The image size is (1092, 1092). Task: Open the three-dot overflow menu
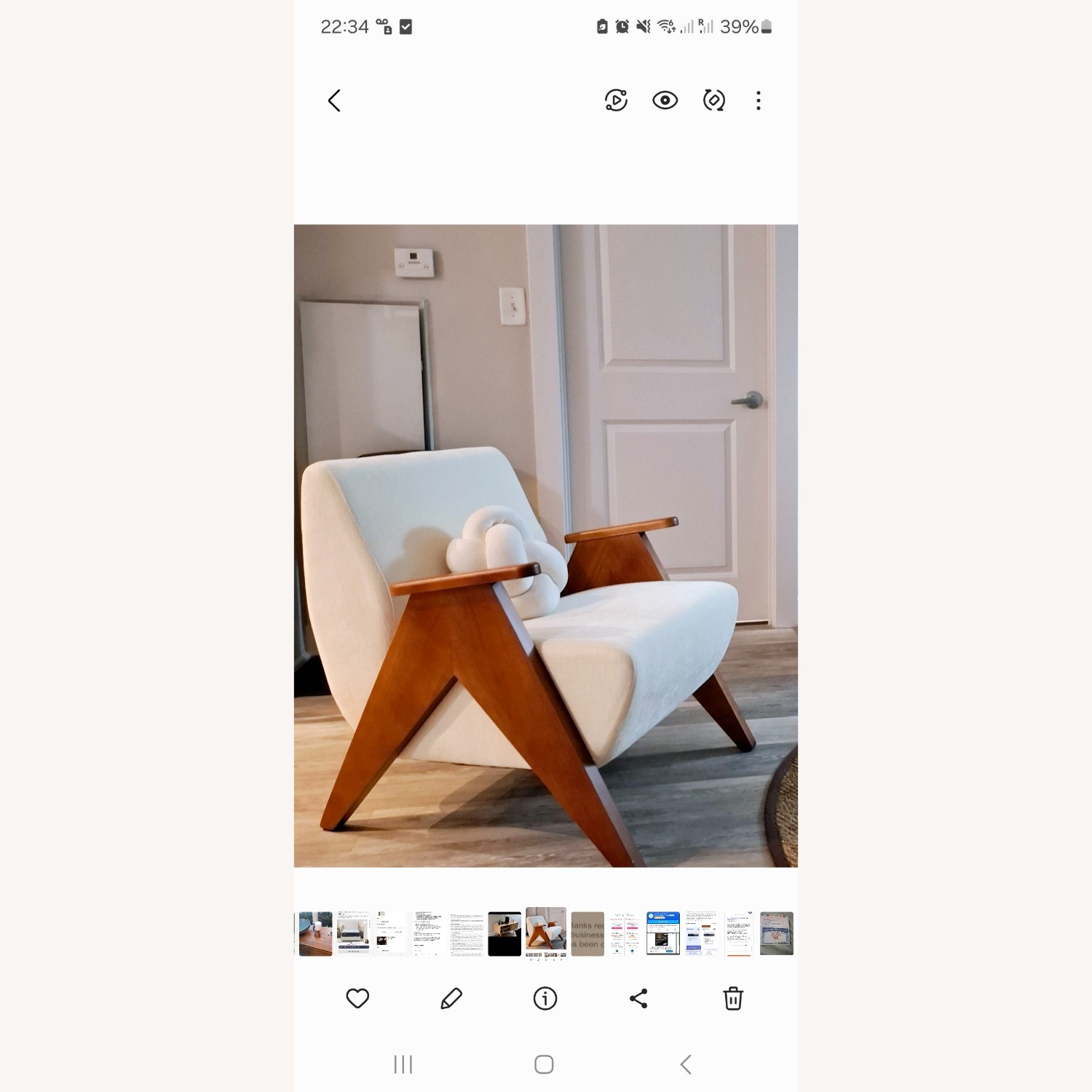tap(759, 100)
